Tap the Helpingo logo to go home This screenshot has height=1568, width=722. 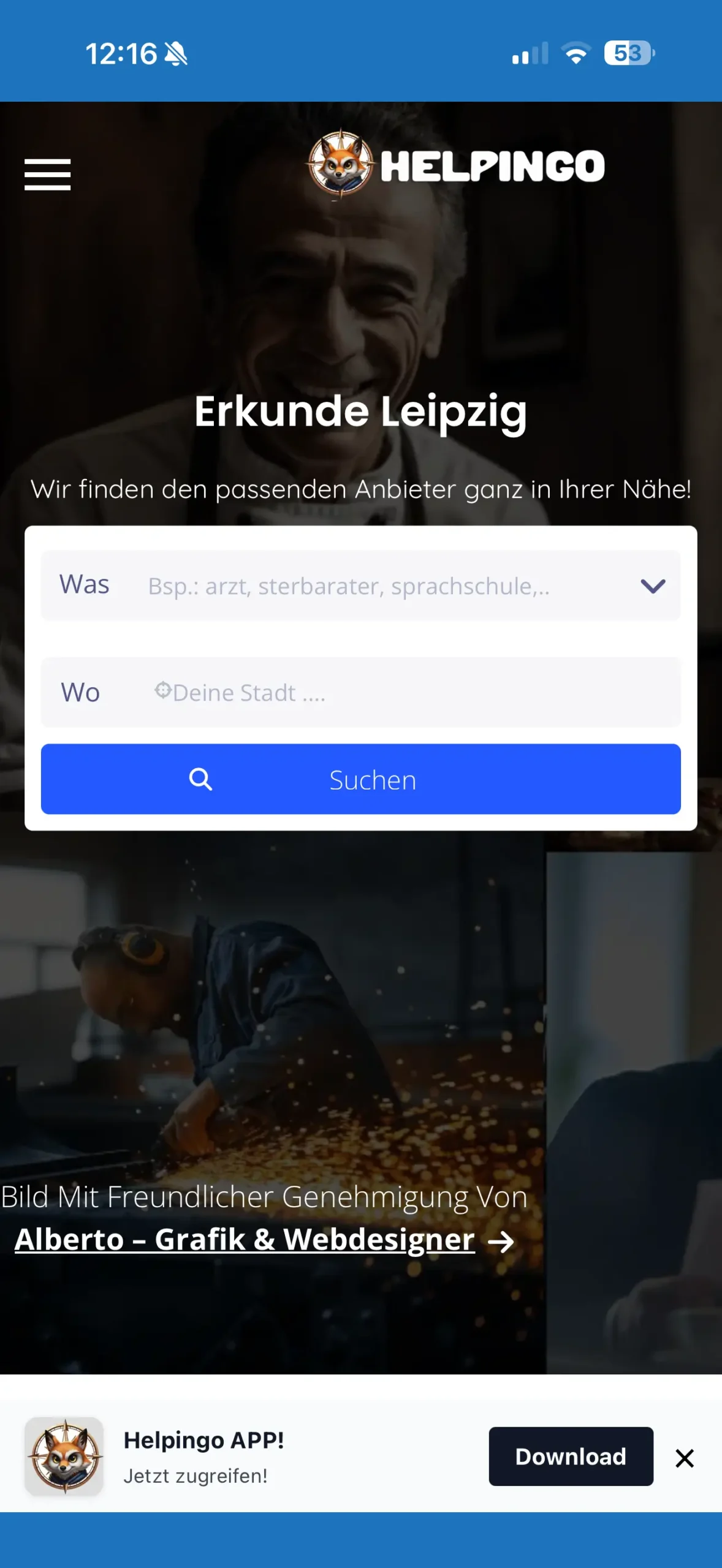click(x=455, y=164)
